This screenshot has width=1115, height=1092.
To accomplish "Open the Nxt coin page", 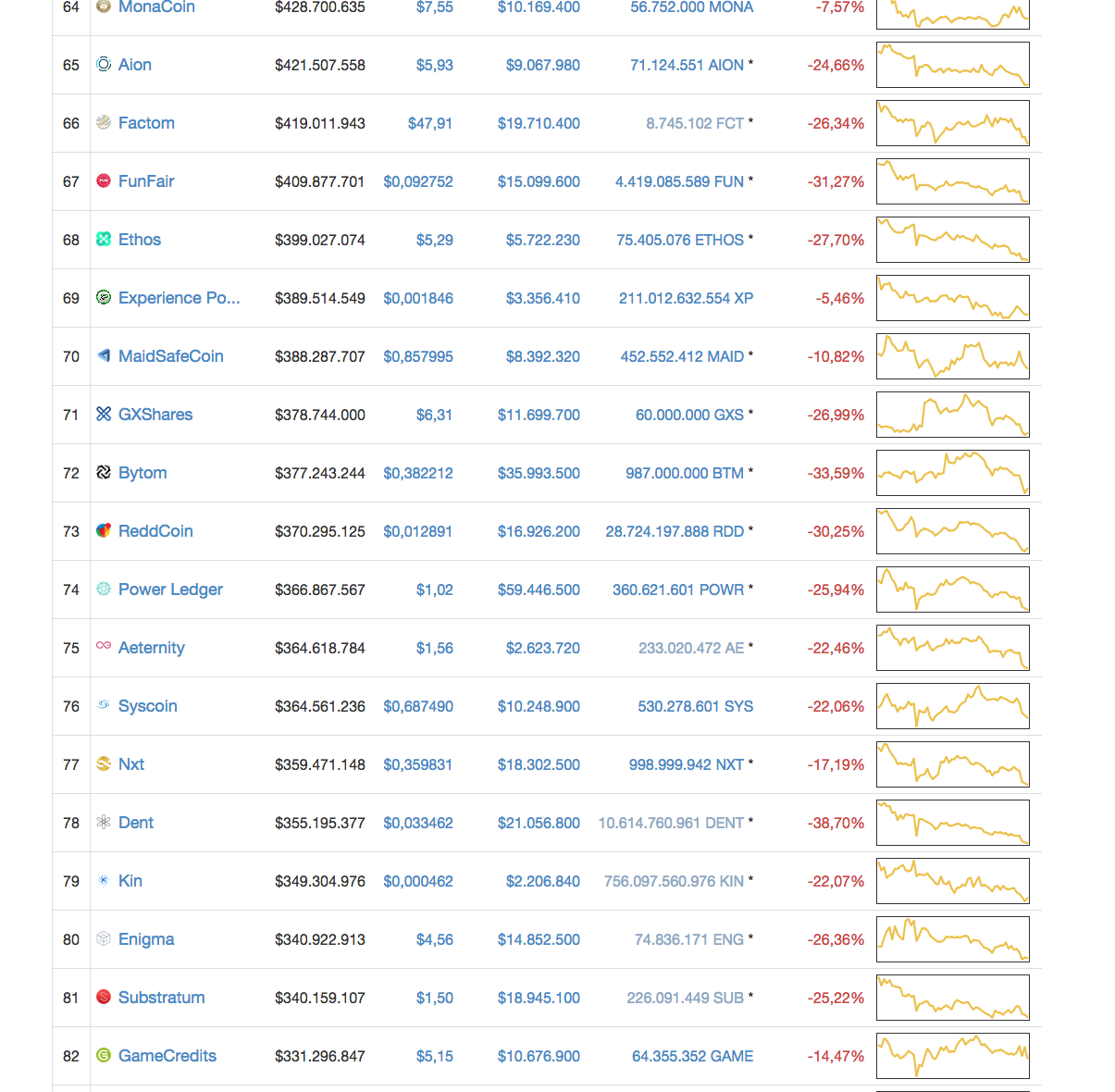I will tap(131, 764).
